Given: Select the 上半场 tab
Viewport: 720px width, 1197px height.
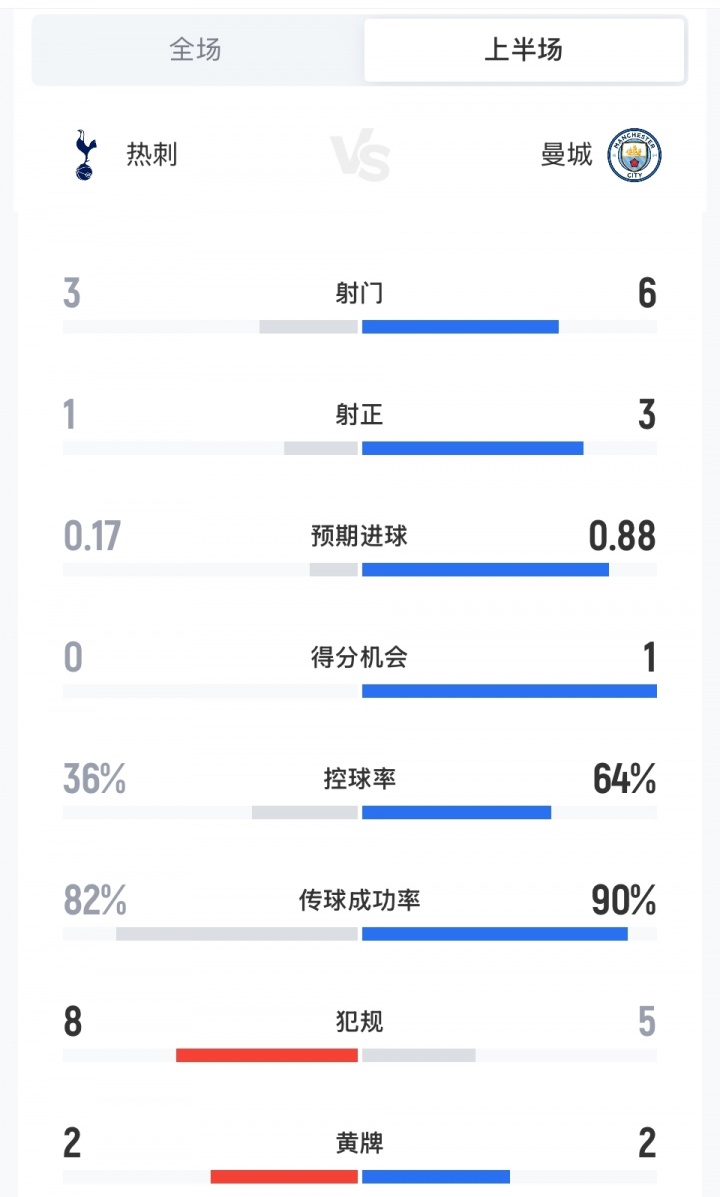Looking at the screenshot, I should 524,50.
